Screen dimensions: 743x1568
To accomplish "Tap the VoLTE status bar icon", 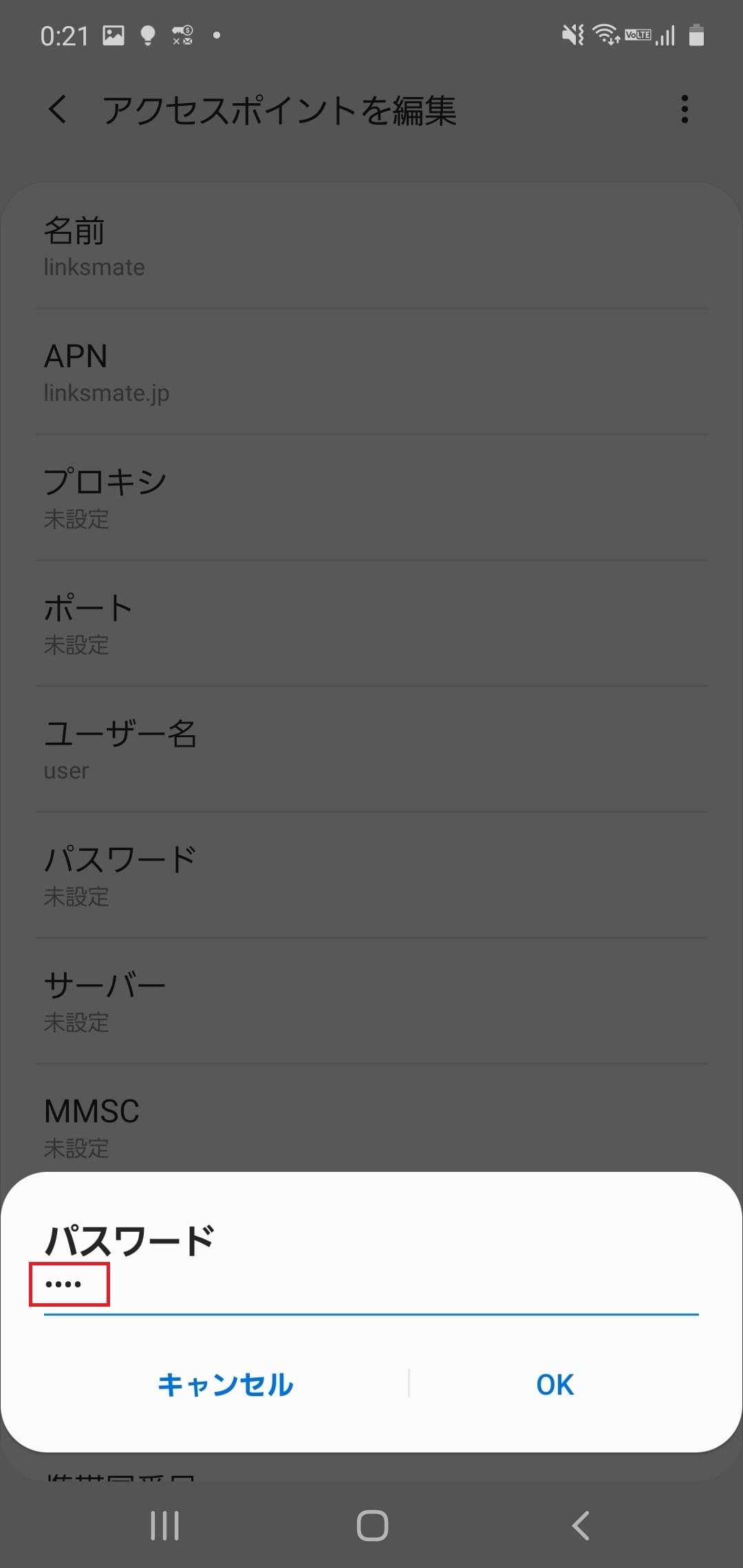I will click(x=637, y=35).
